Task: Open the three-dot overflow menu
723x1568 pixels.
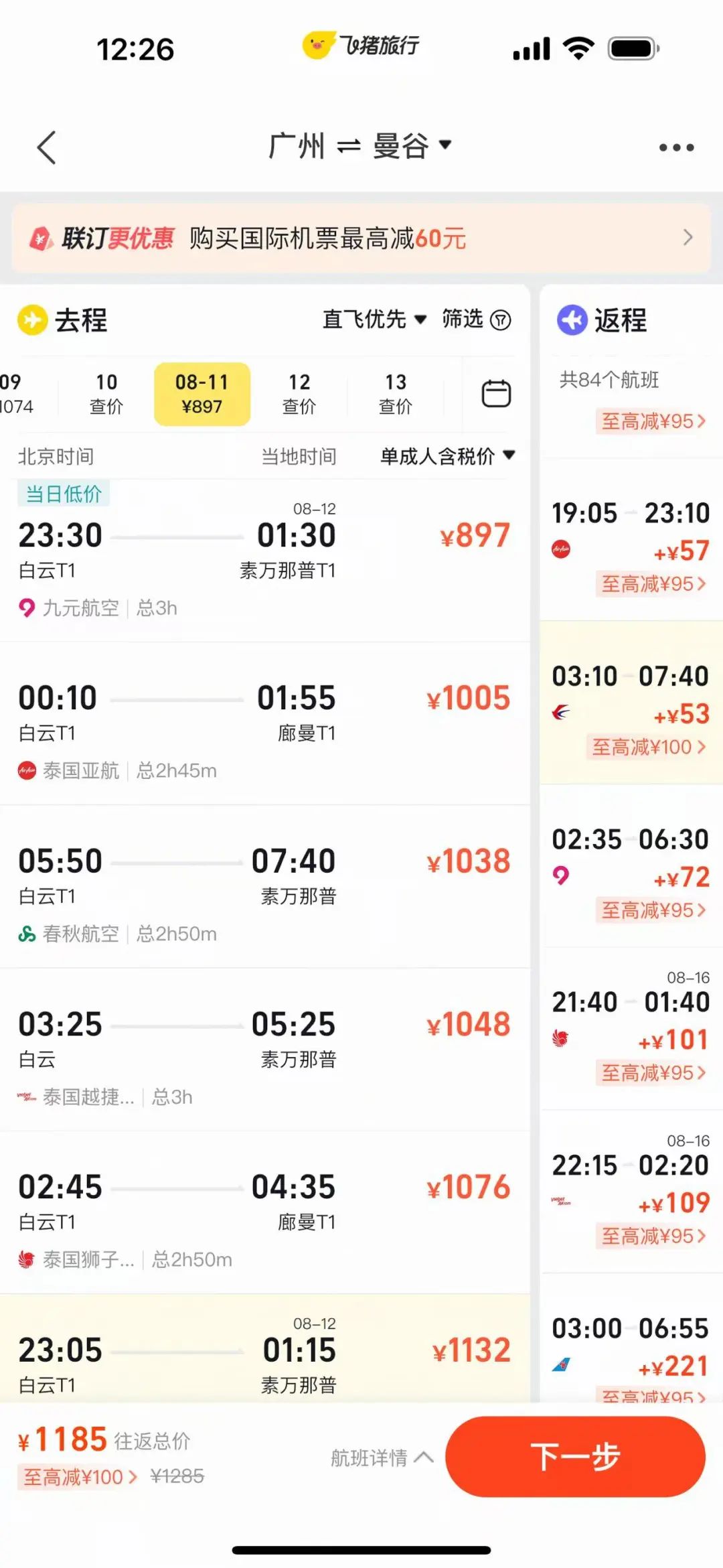Action: tap(676, 147)
